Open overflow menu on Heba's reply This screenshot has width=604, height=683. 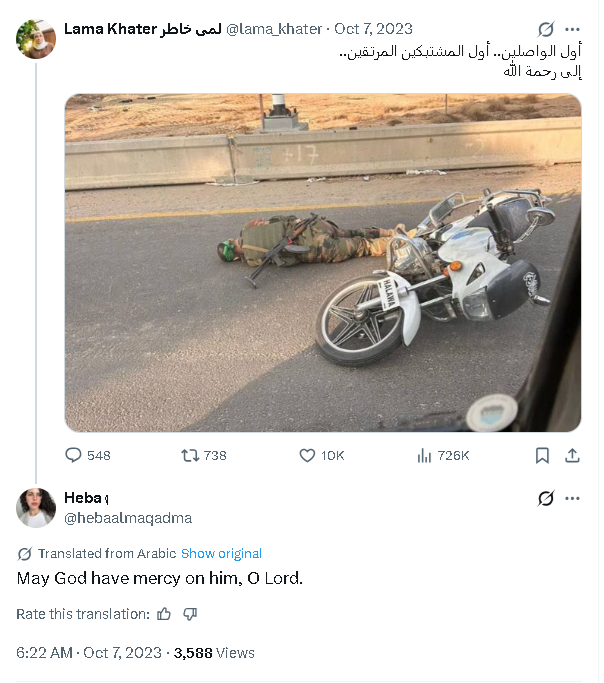(573, 498)
